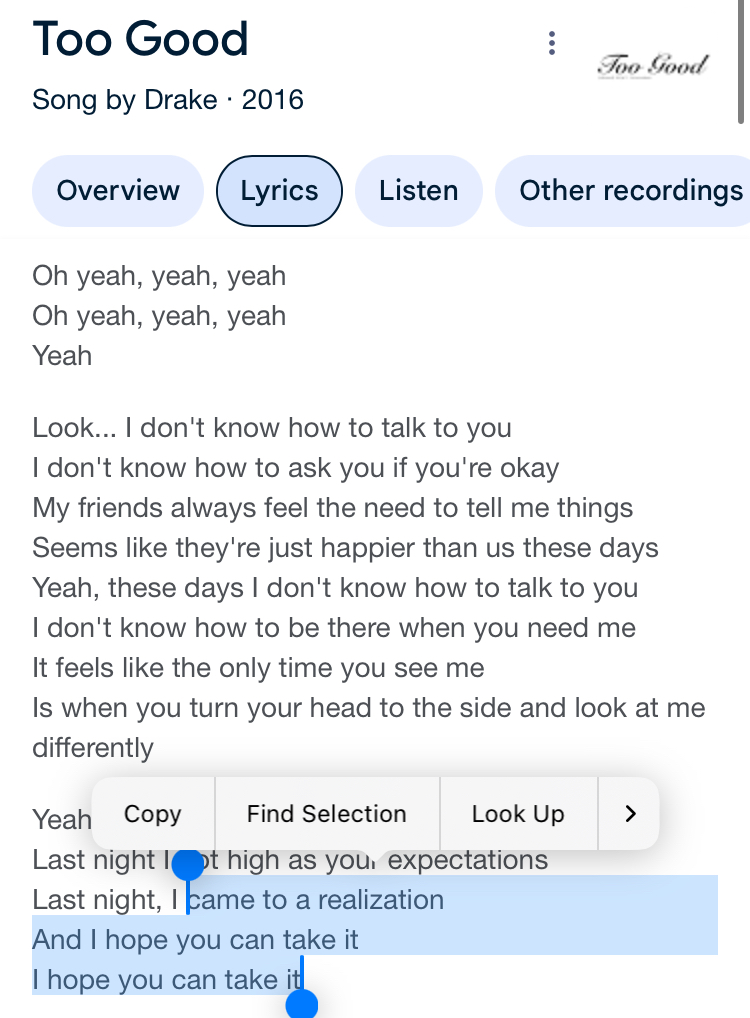The height and width of the screenshot is (1018, 750).
Task: Show more options in selection popup
Action: (x=630, y=814)
